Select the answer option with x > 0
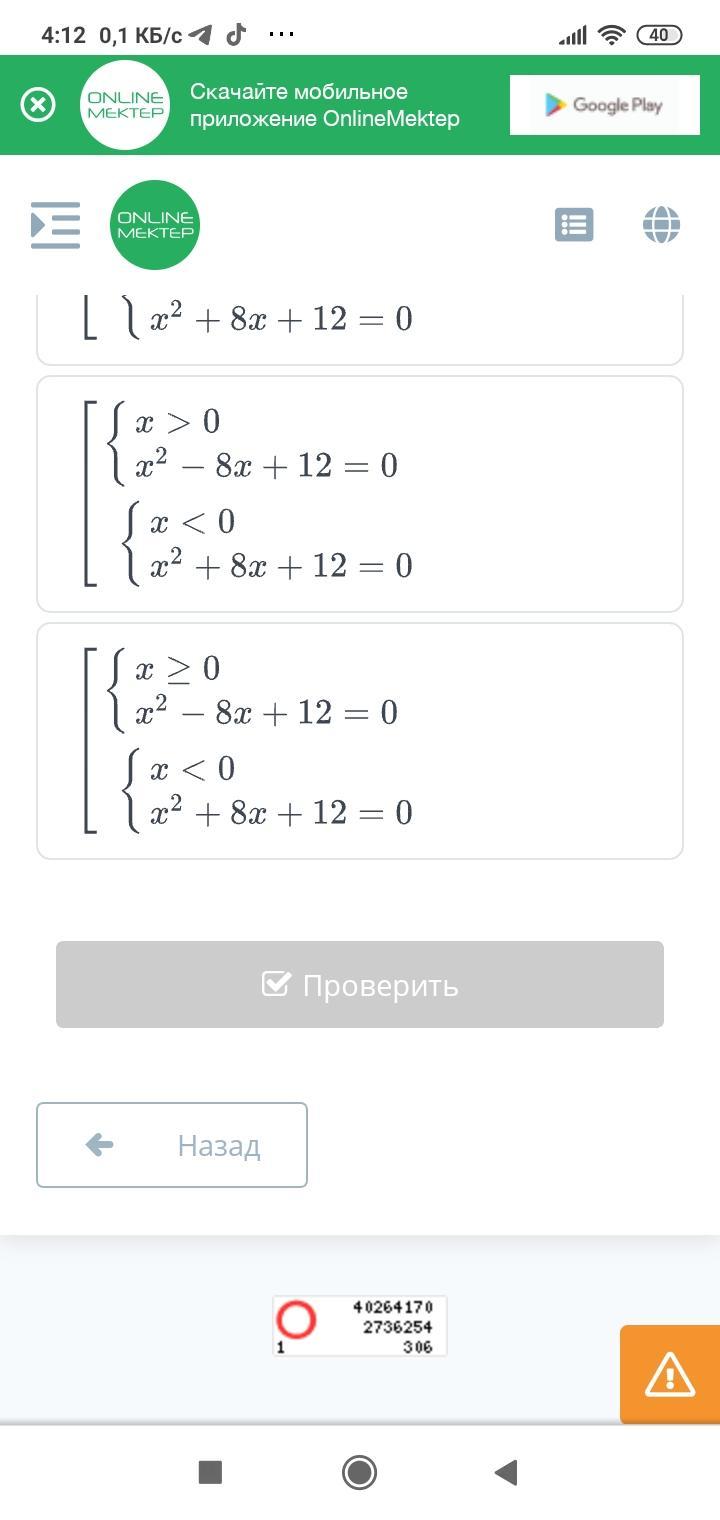Viewport: 720px width, 1520px height. tap(360, 494)
